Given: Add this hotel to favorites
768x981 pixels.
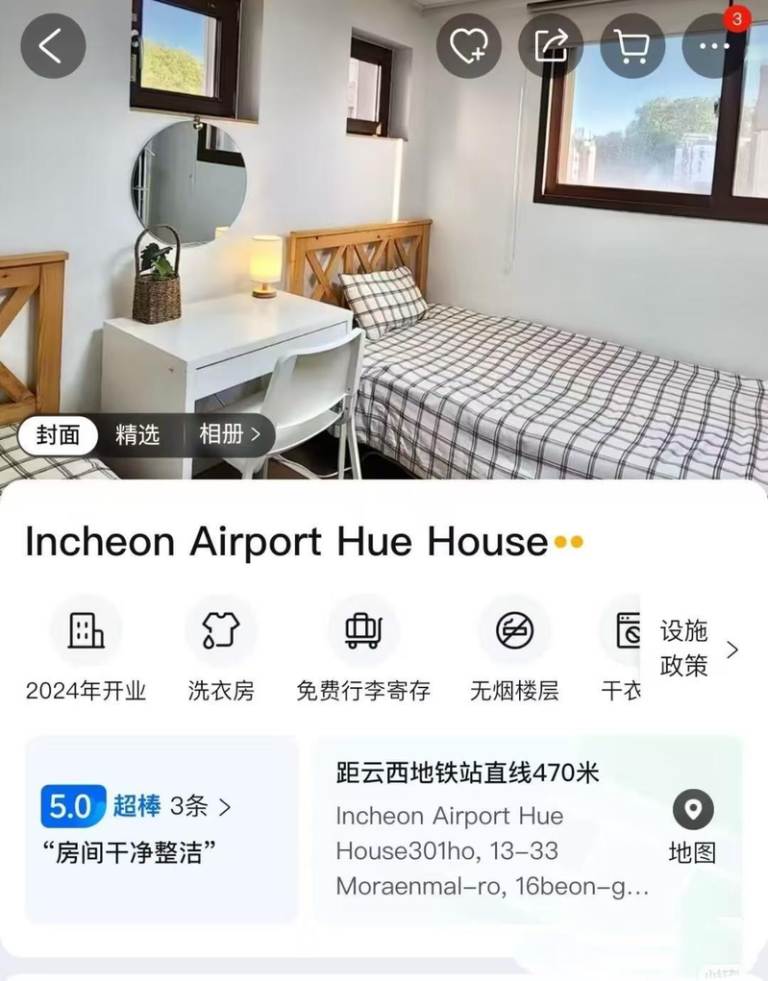Looking at the screenshot, I should [468, 46].
